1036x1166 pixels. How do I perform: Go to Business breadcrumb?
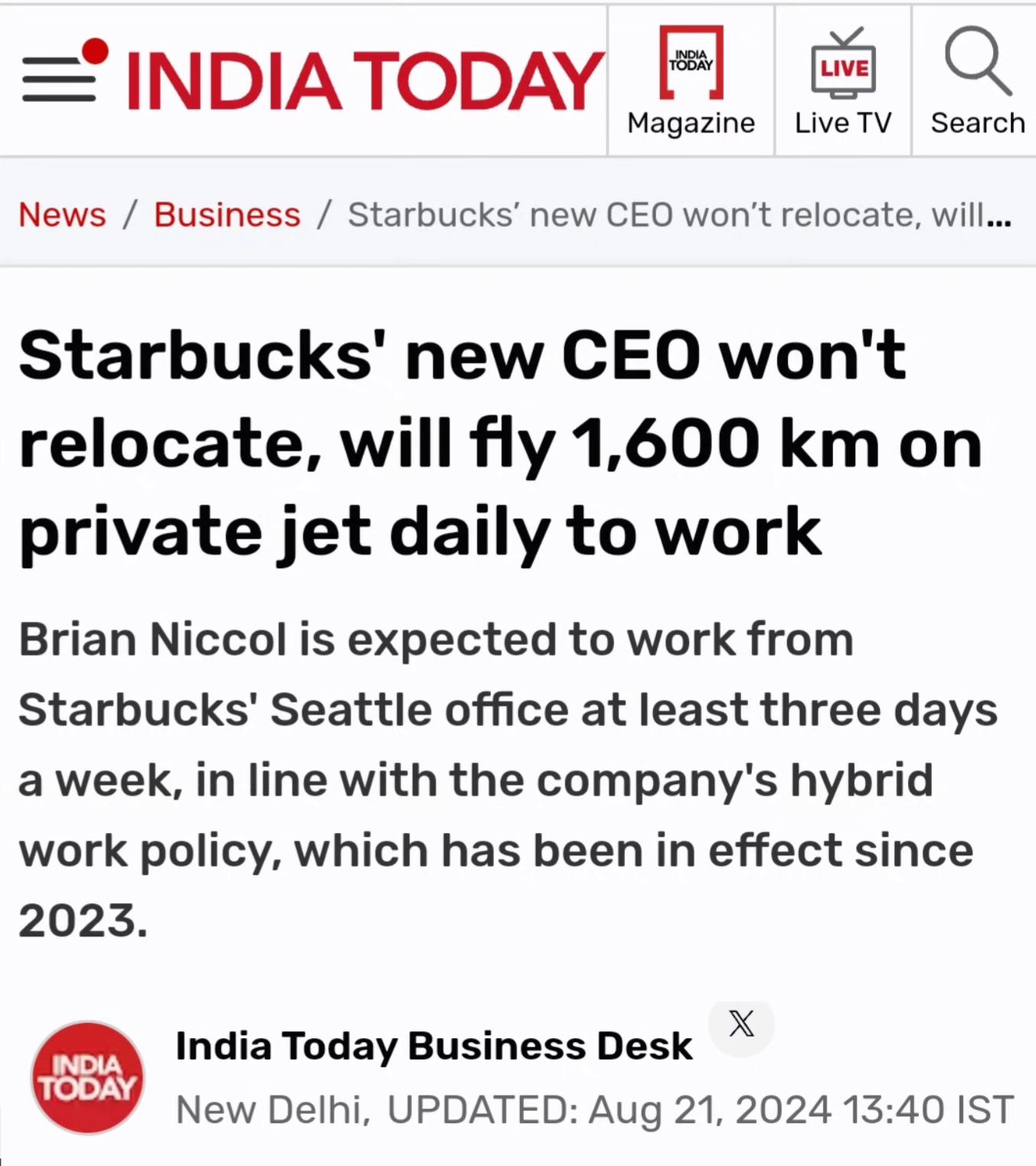227,215
